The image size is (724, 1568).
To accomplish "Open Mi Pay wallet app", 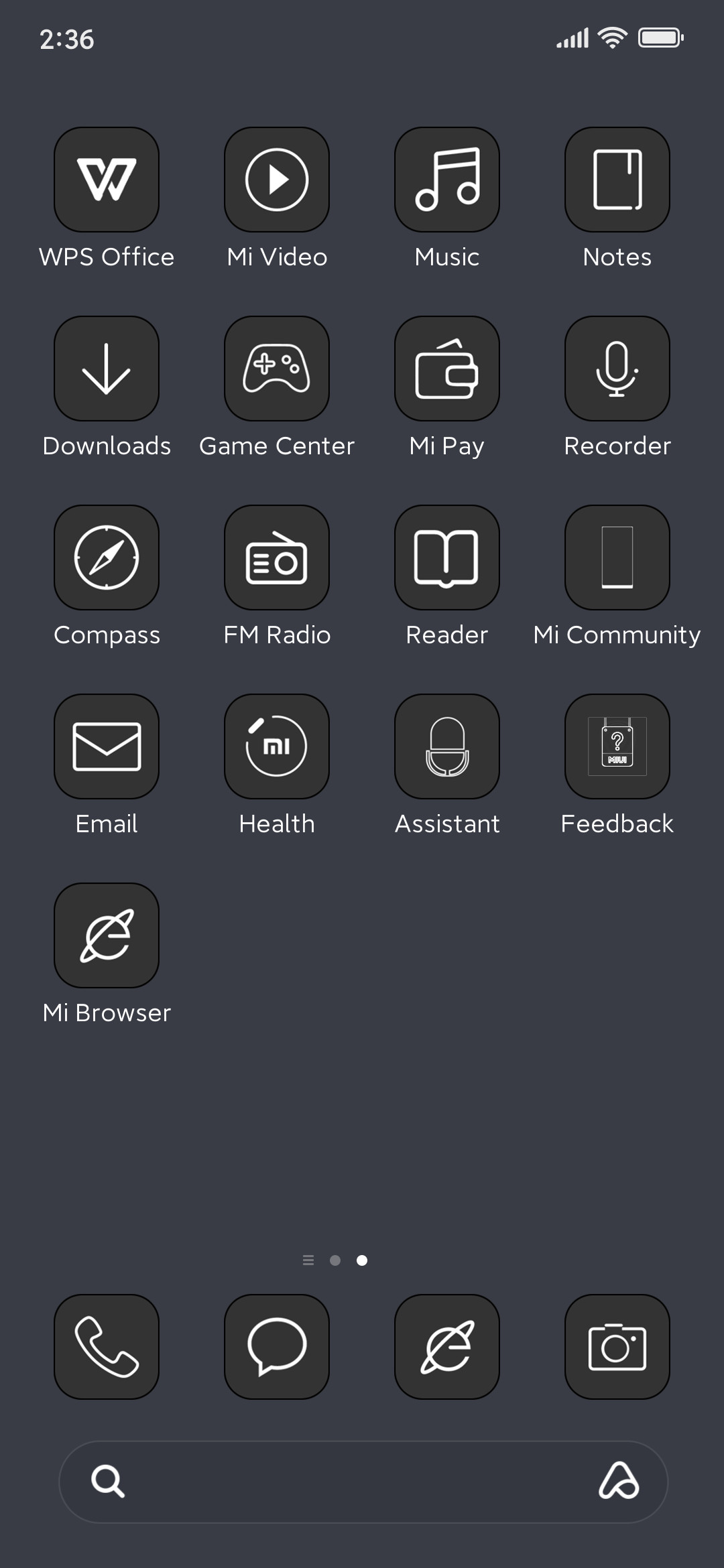I will tap(447, 369).
